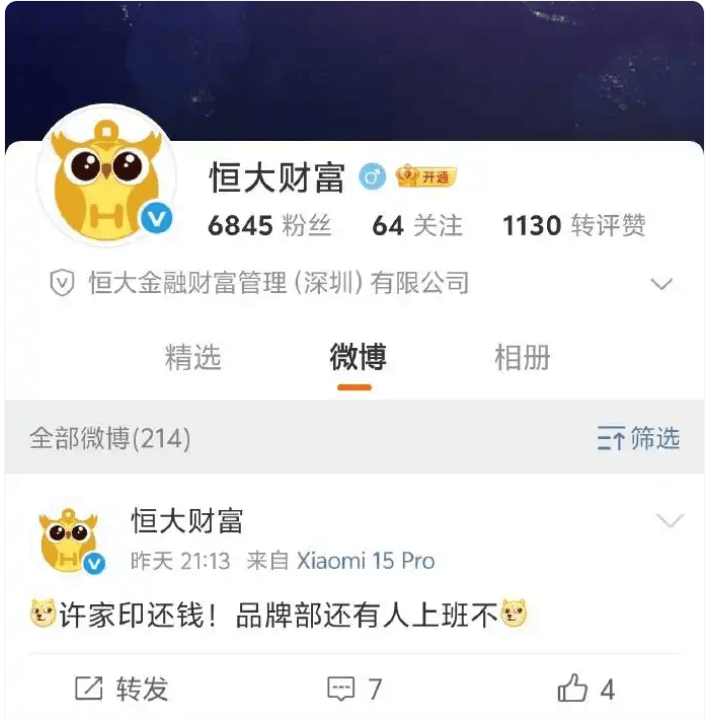The width and height of the screenshot is (709, 720).
Task: Select the 微博 tab
Action: (x=357, y=358)
